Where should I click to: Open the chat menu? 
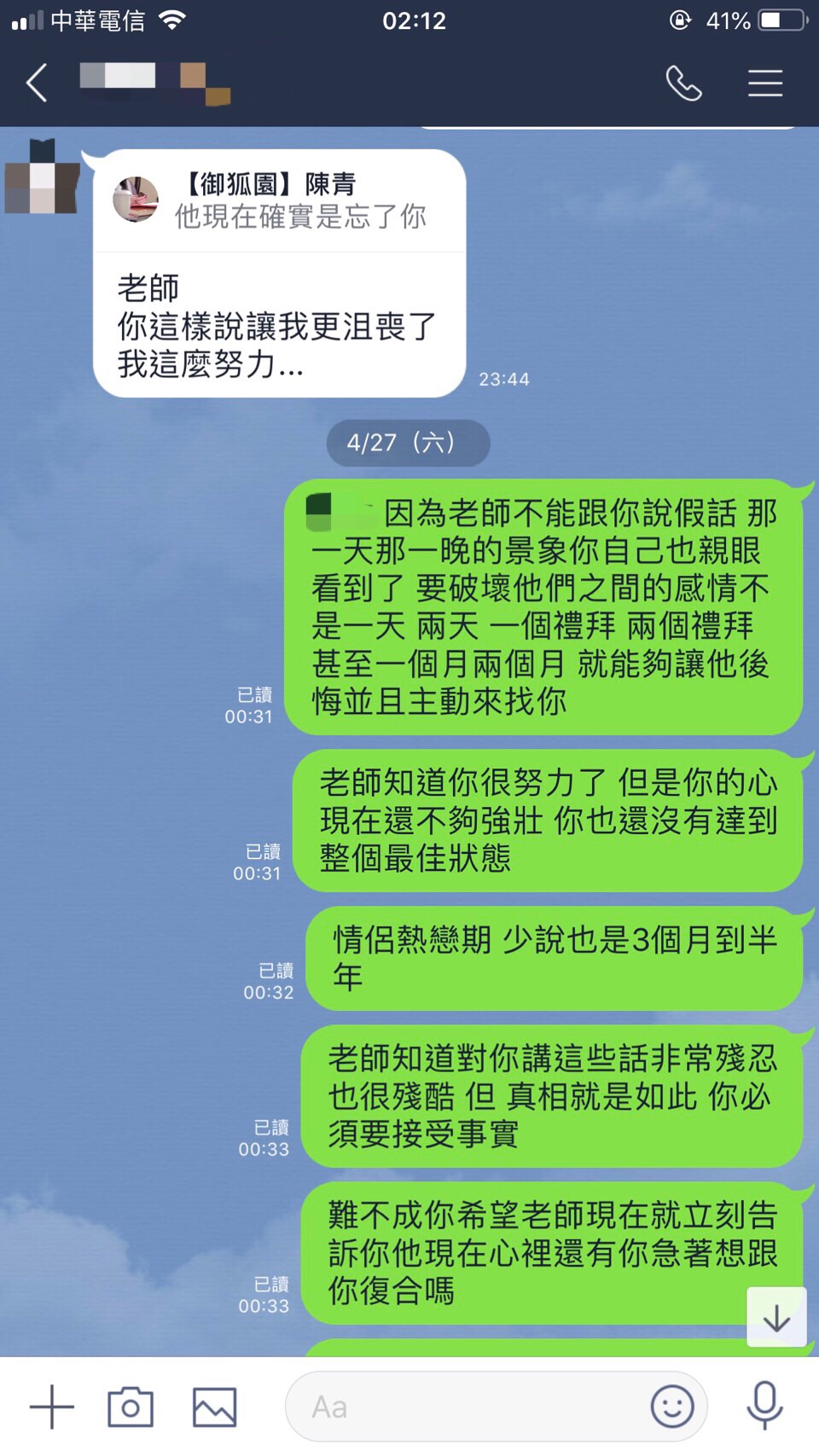pos(765,84)
